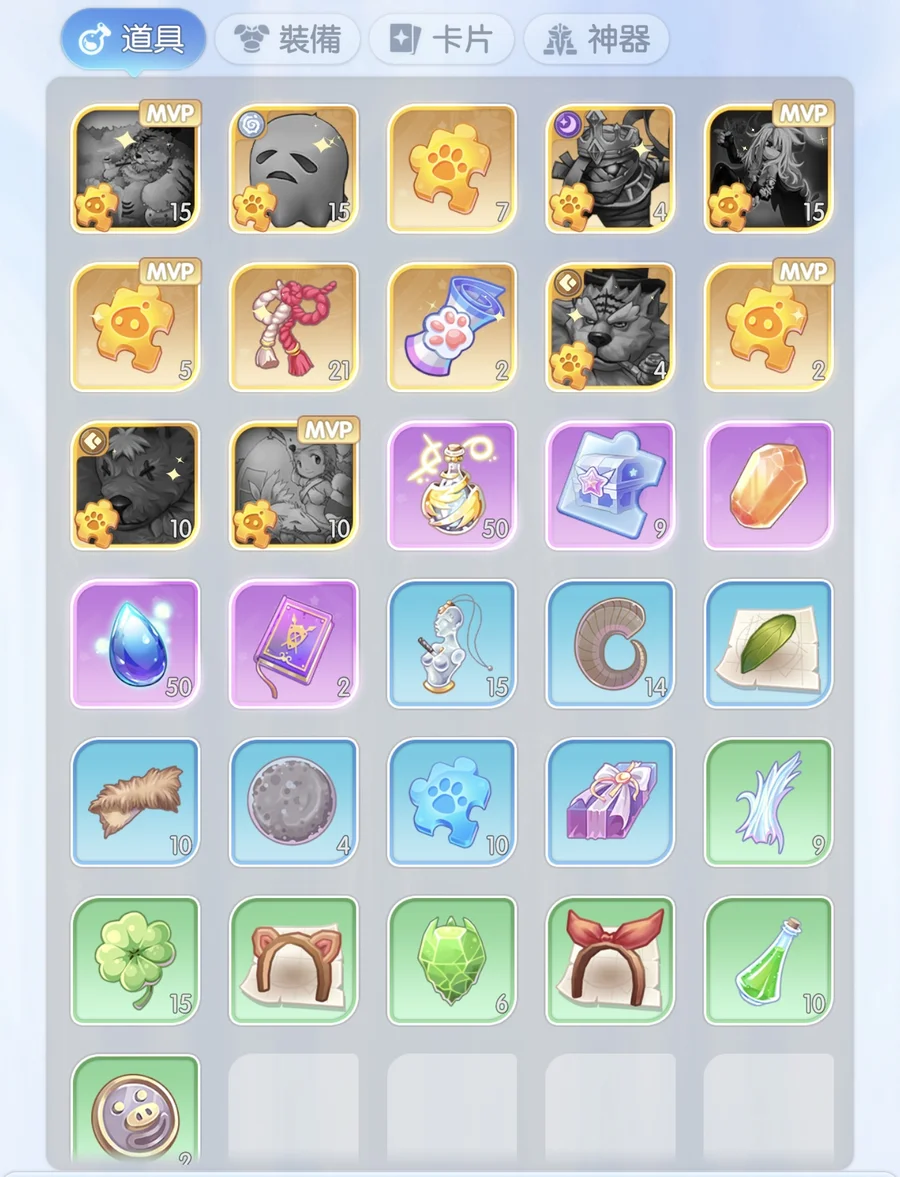Viewport: 900px width, 1177px height.
Task: Open the purple spell book item
Action: click(293, 643)
